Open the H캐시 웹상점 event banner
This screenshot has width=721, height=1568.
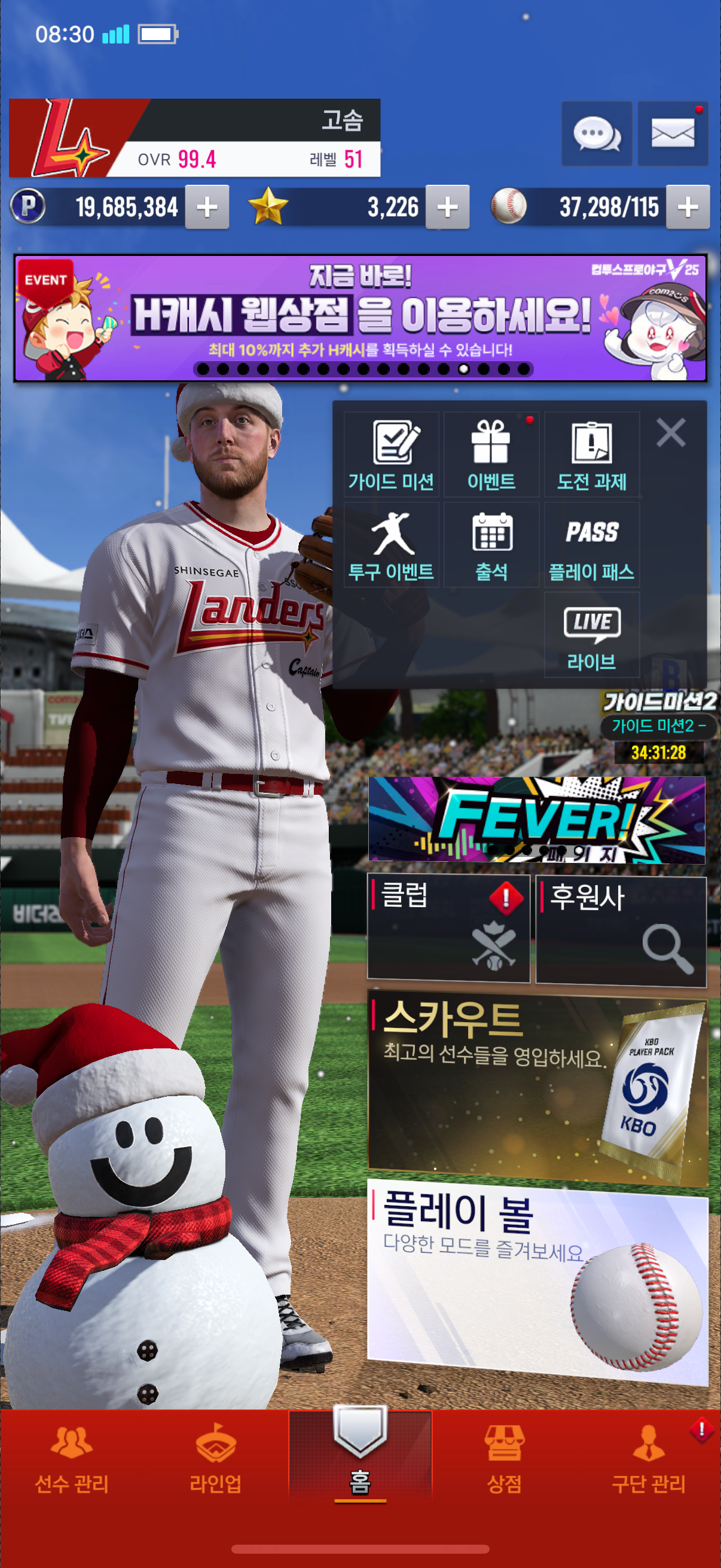pos(360,318)
